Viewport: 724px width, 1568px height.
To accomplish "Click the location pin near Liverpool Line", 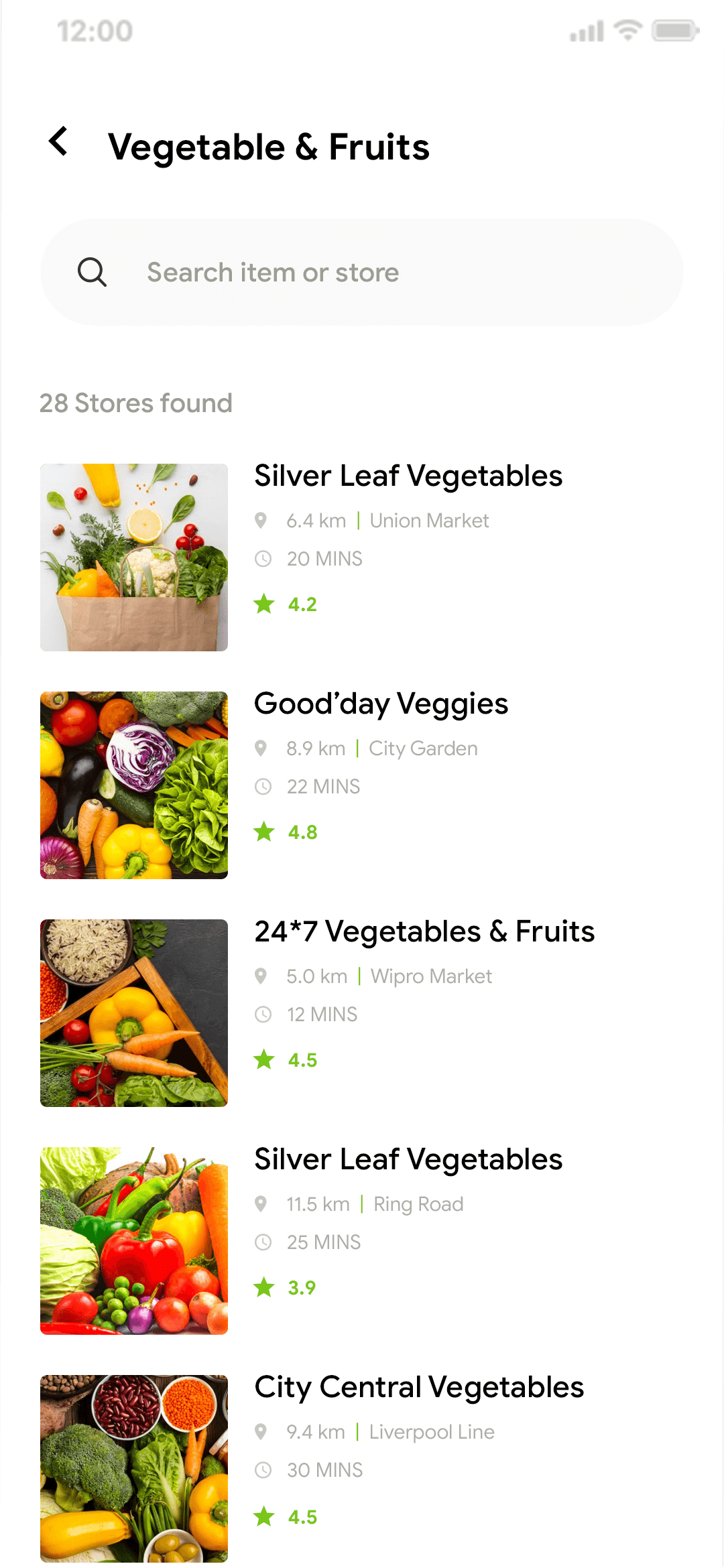I will [x=263, y=1432].
